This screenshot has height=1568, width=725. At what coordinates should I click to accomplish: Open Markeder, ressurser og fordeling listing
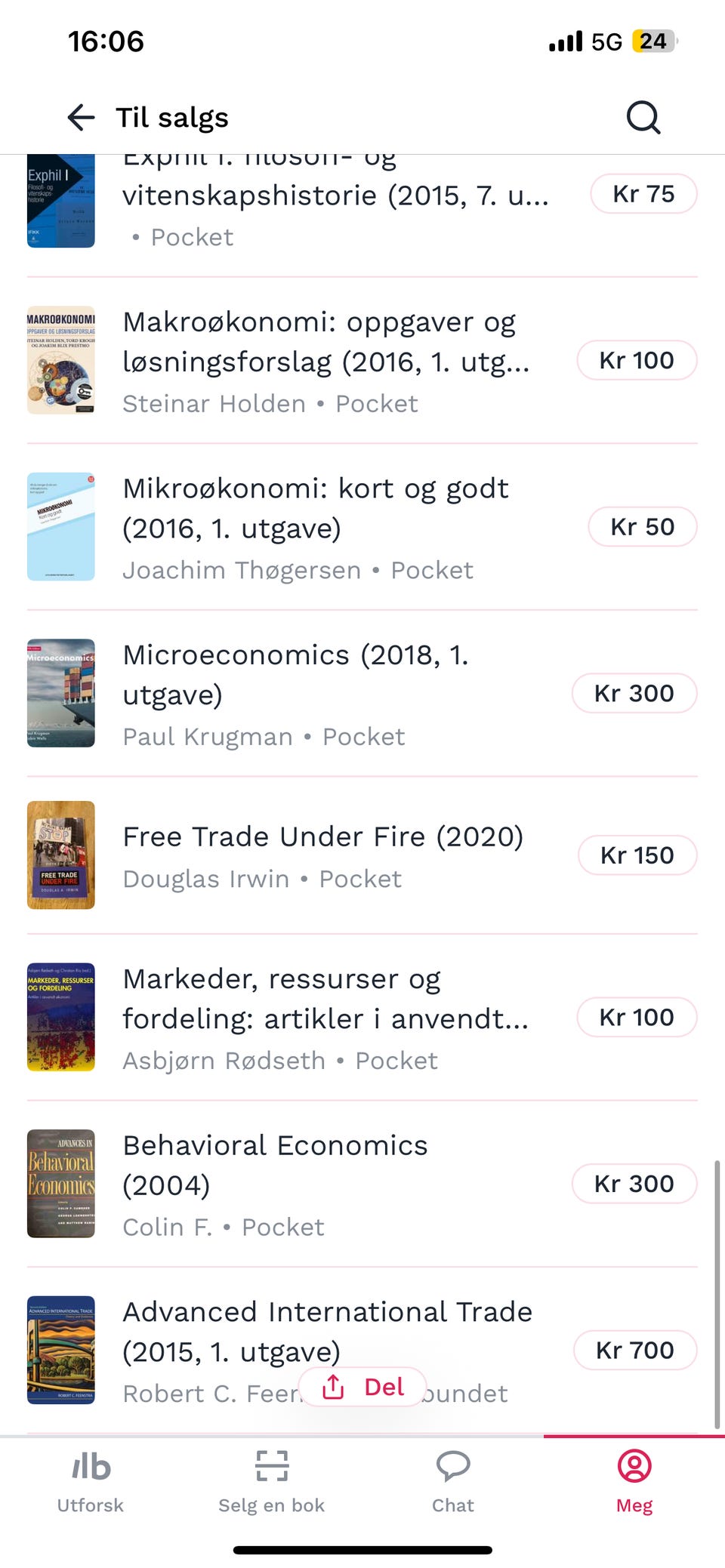click(x=325, y=1017)
